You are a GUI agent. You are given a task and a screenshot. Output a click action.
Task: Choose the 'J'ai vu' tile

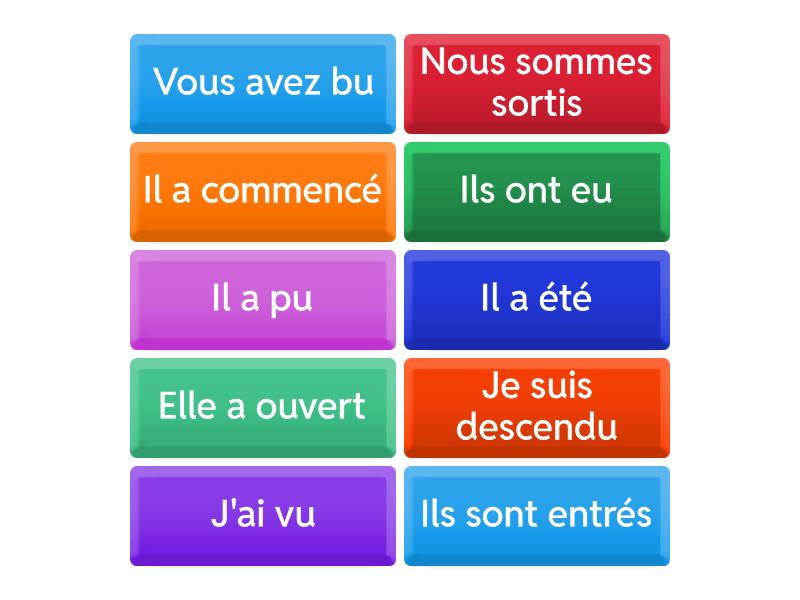tap(263, 515)
